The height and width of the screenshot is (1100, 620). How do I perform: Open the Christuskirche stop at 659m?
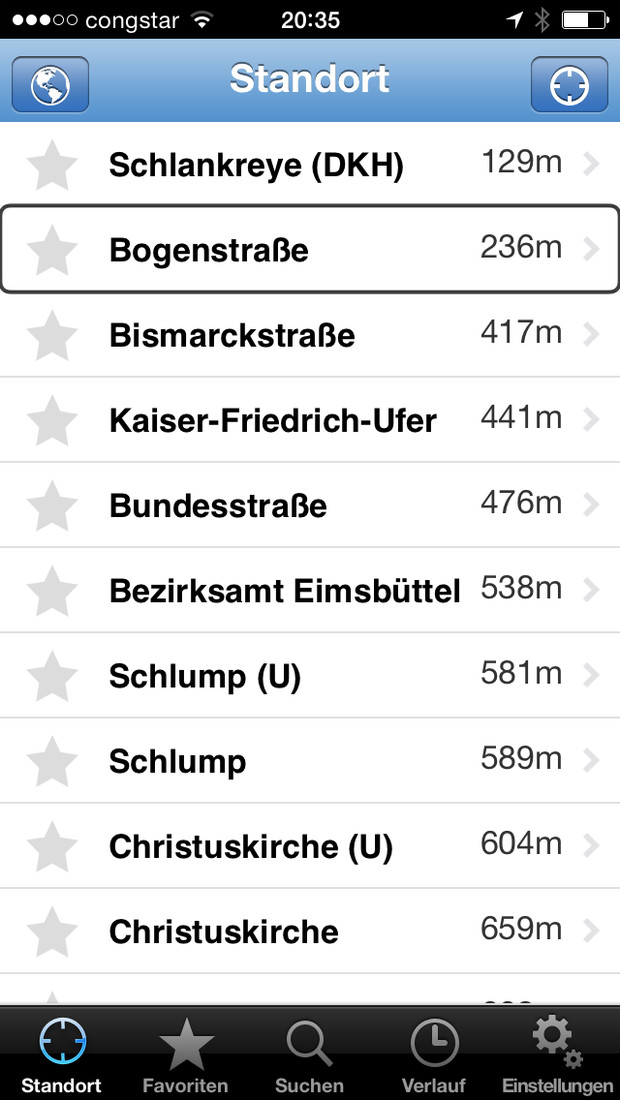(310, 932)
